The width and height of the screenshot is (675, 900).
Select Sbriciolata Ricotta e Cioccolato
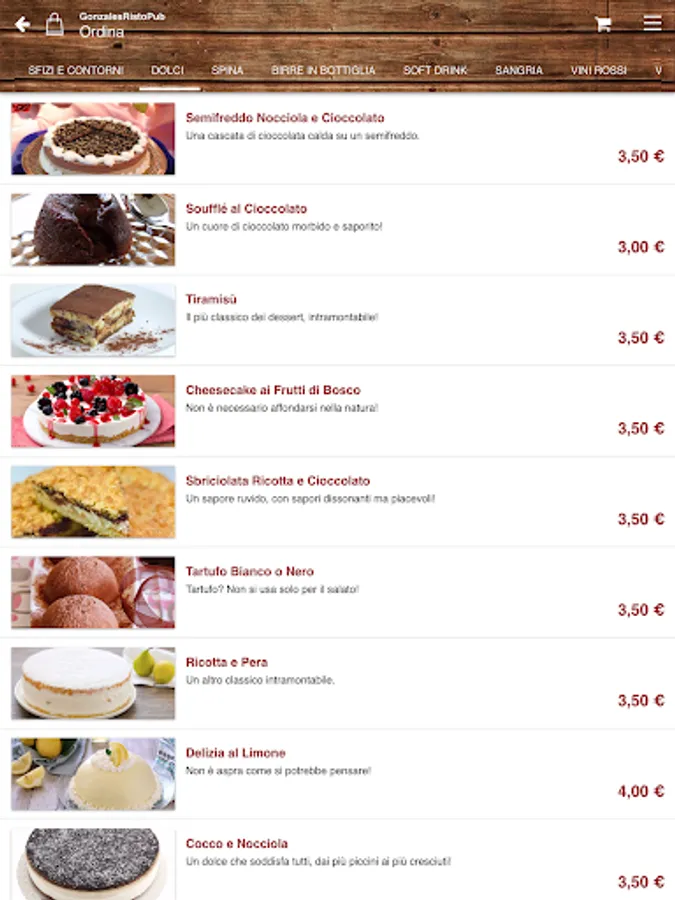[x=337, y=501]
